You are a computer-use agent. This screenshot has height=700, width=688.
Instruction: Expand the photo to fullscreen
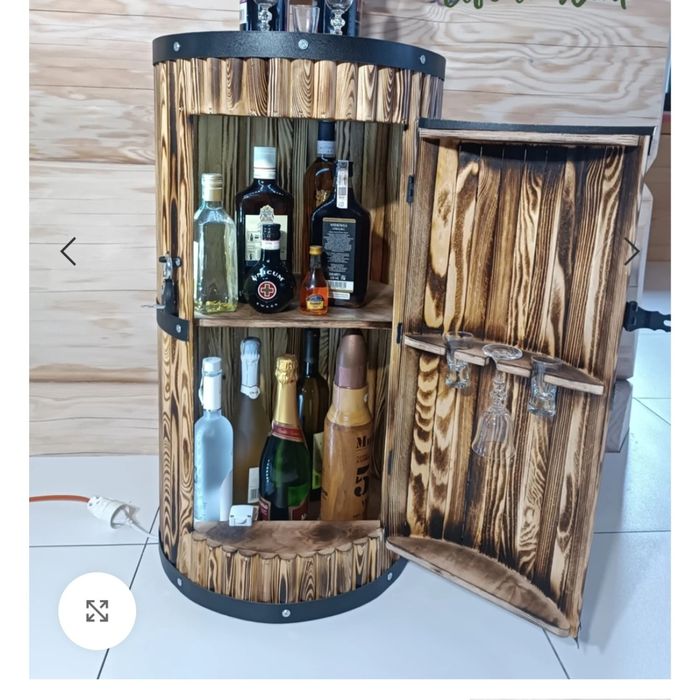coord(97,611)
